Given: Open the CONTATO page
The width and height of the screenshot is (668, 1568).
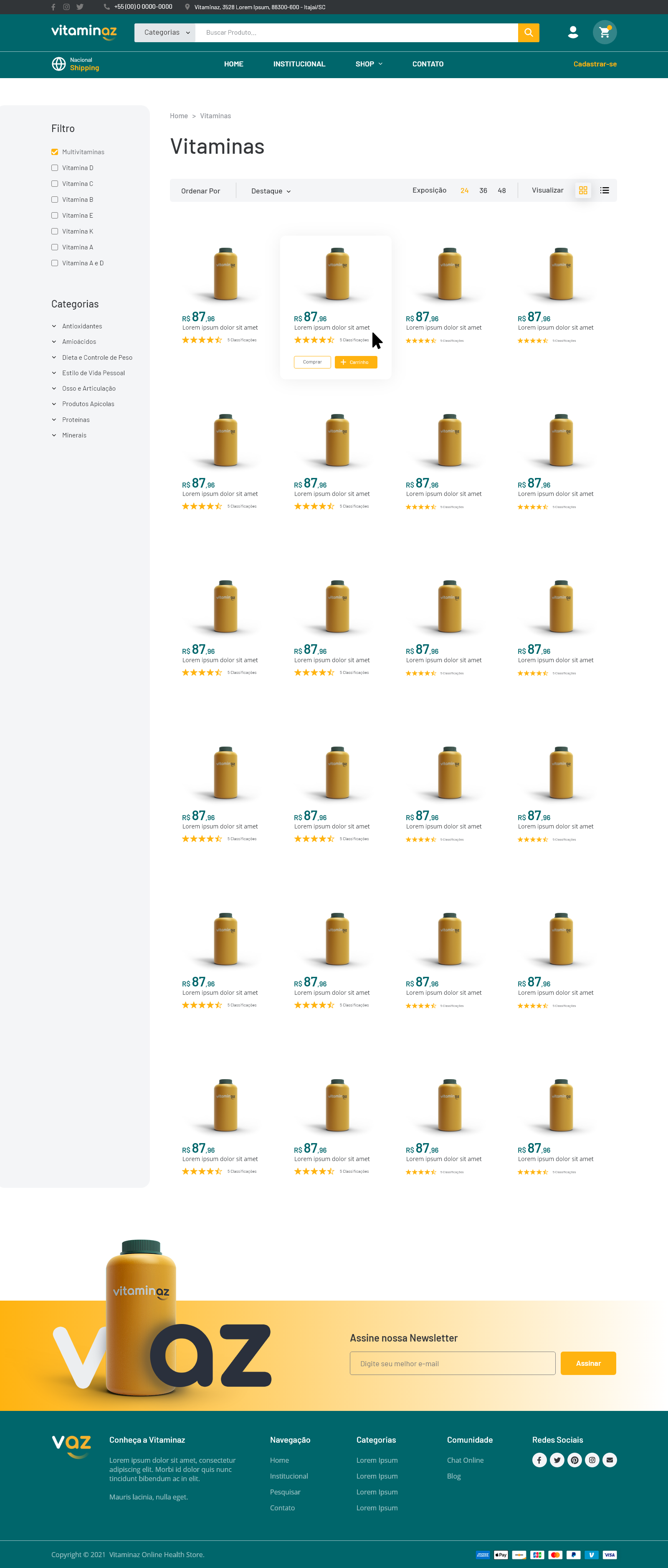Looking at the screenshot, I should coord(428,64).
